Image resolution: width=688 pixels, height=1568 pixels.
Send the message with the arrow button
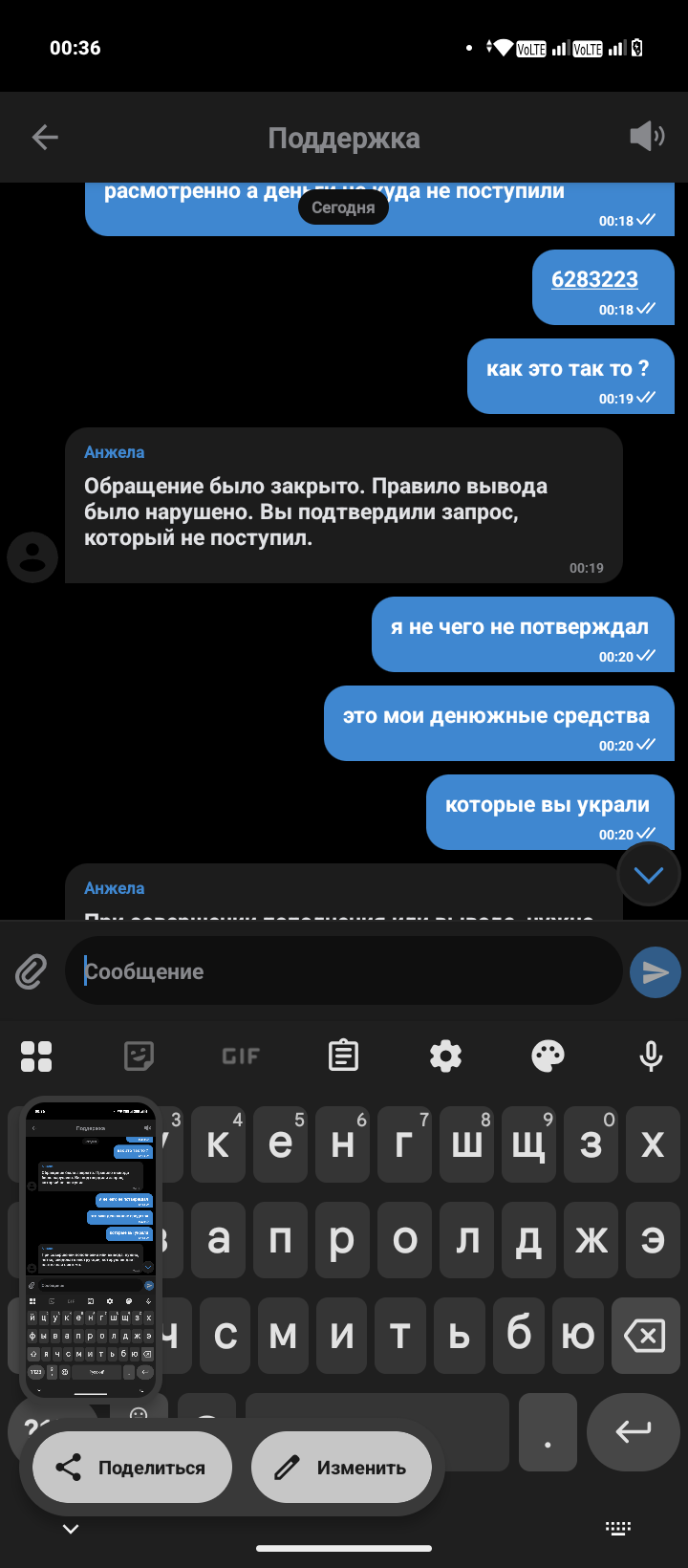pyautogui.click(x=656, y=971)
